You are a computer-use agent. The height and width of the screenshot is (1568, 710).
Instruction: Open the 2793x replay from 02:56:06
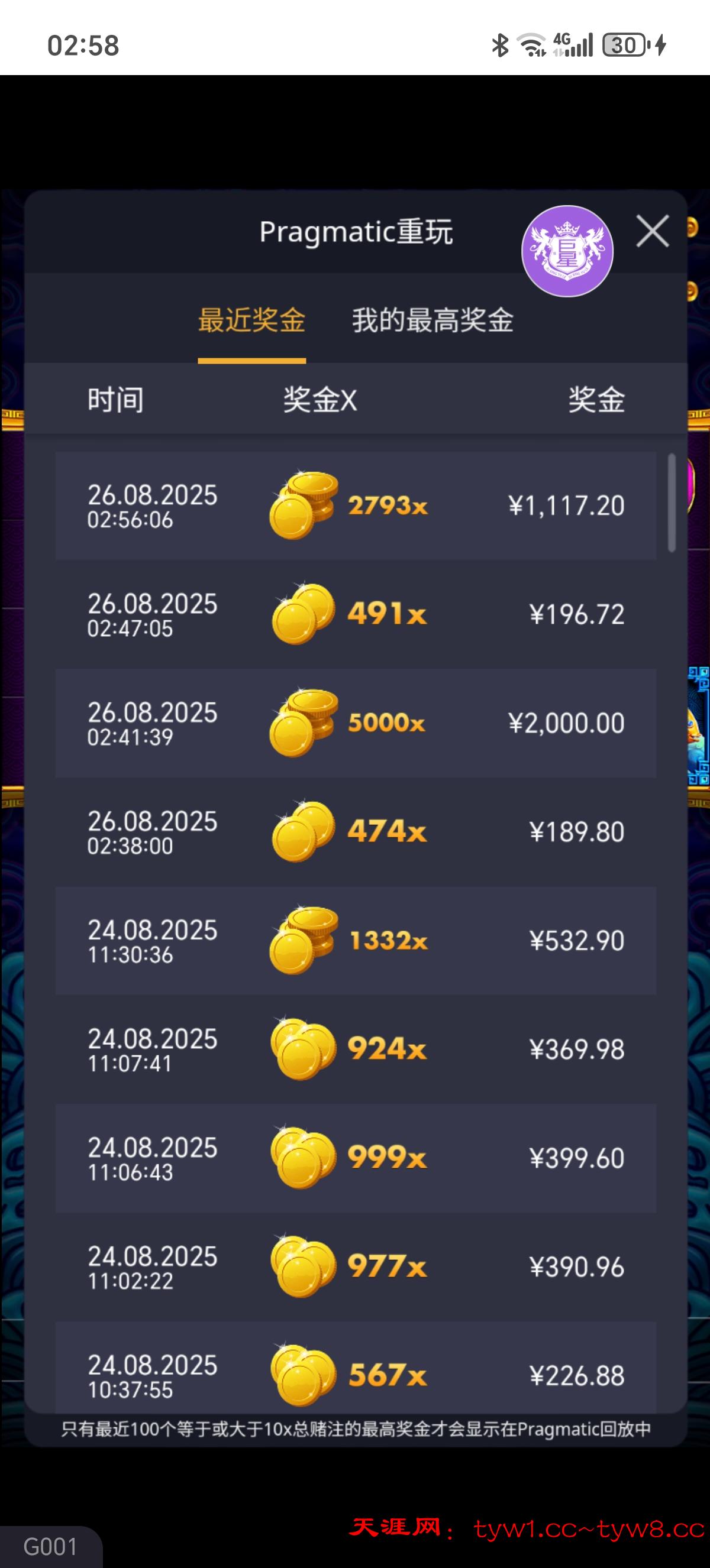coord(356,505)
